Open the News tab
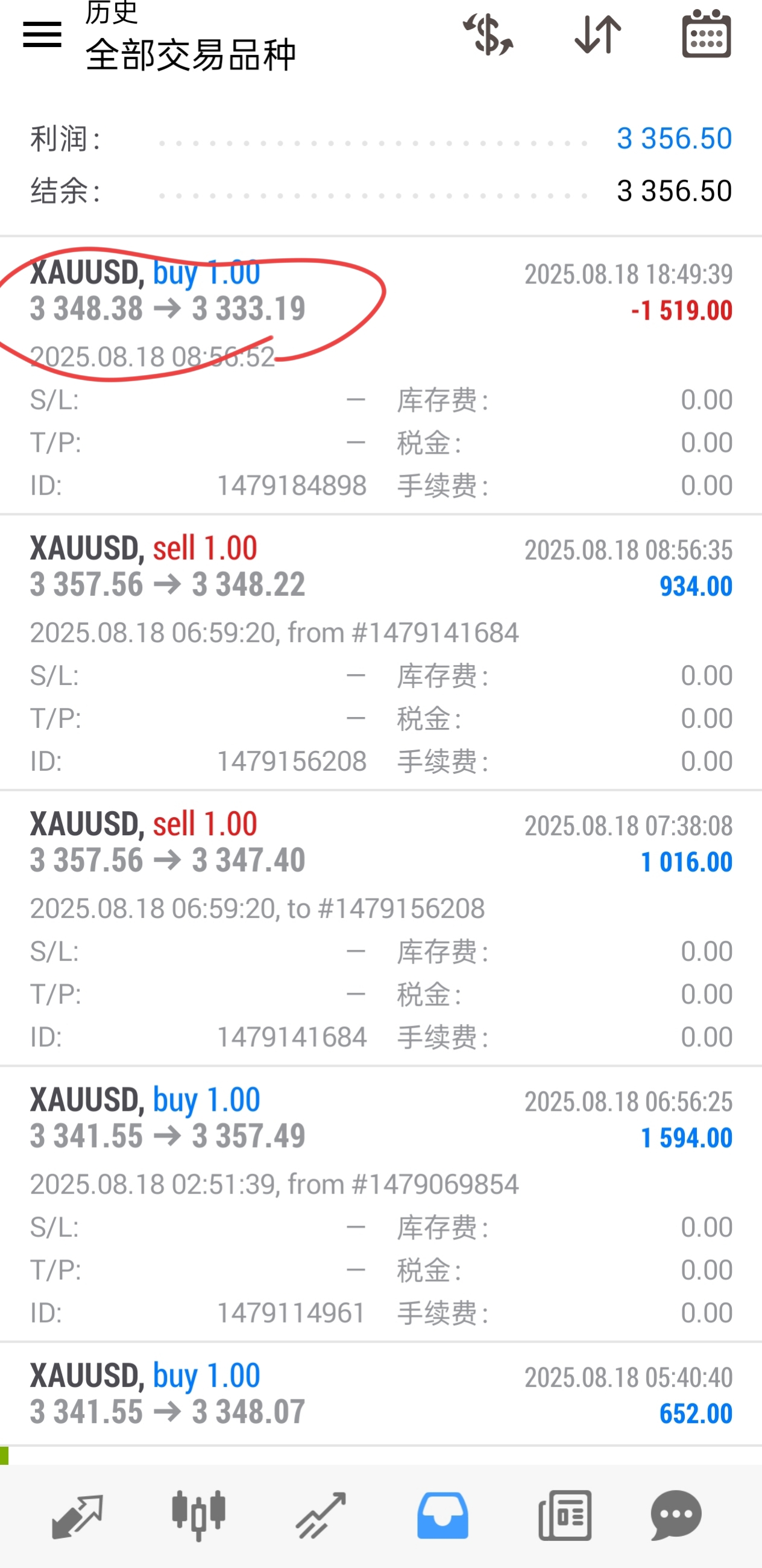Image resolution: width=762 pixels, height=1568 pixels. [565, 1516]
